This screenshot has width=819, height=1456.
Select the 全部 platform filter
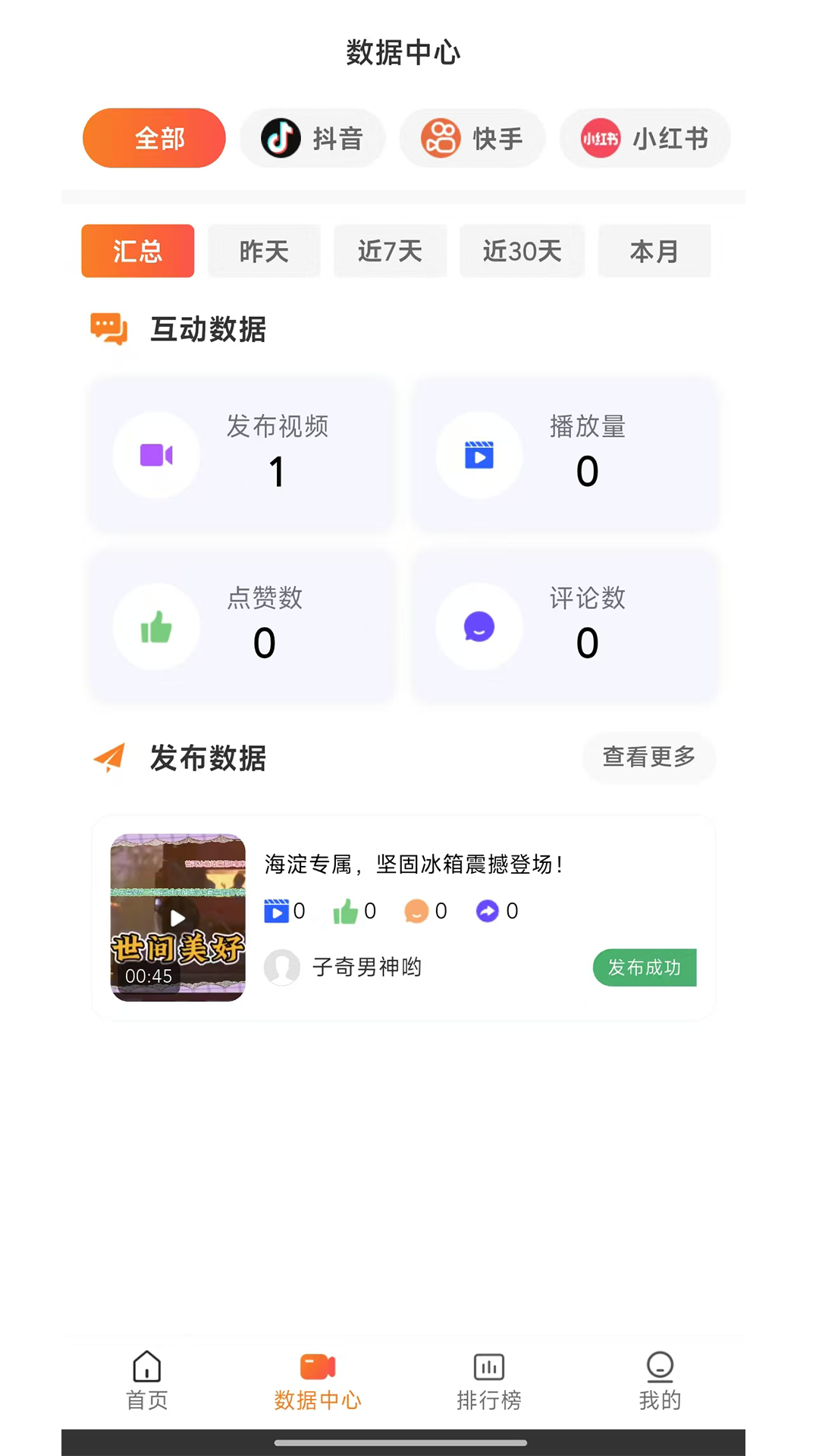153,138
